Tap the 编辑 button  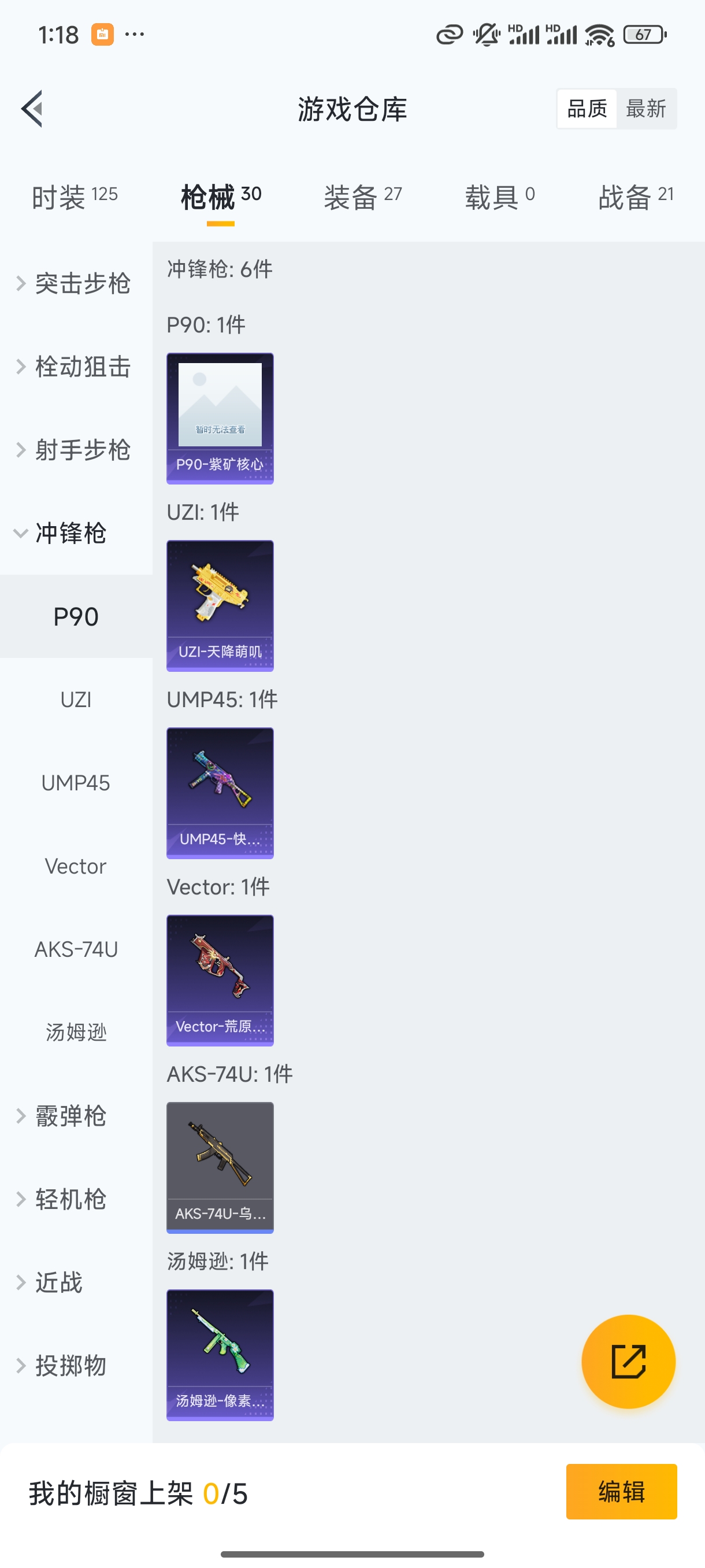click(622, 1492)
